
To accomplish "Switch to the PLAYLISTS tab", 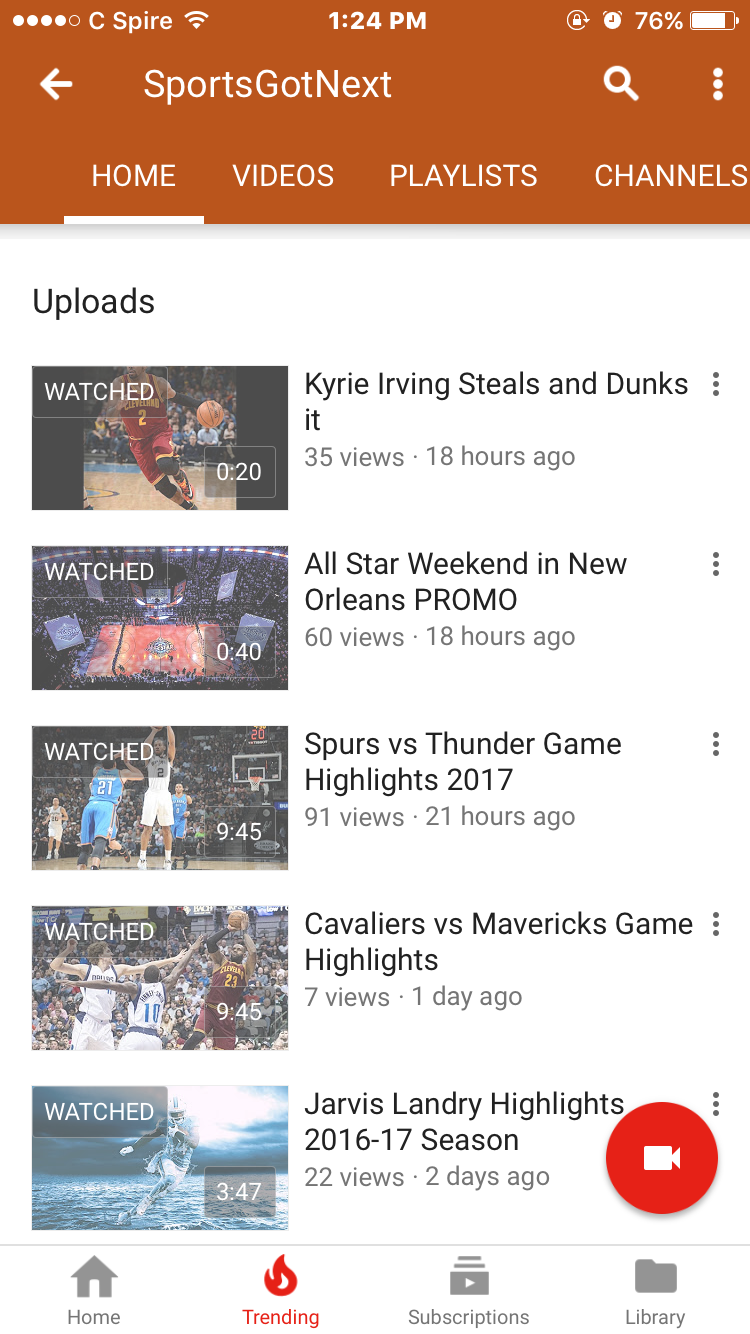I will pyautogui.click(x=463, y=176).
